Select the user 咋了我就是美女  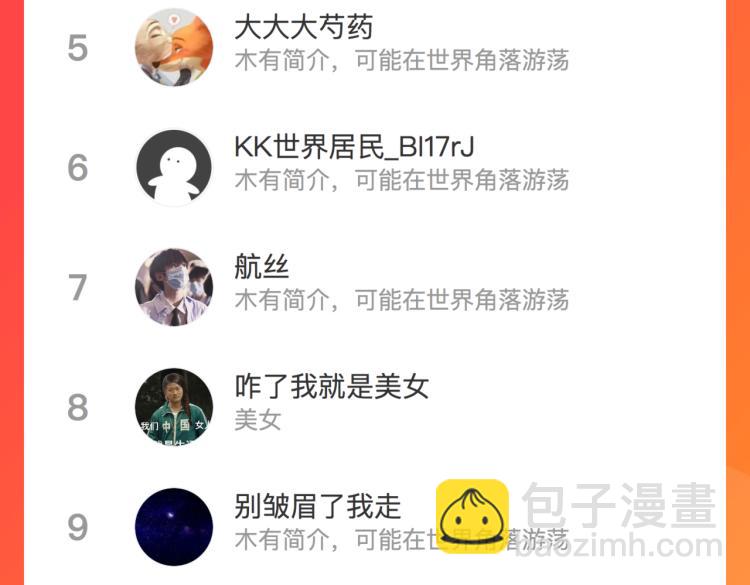coord(331,388)
